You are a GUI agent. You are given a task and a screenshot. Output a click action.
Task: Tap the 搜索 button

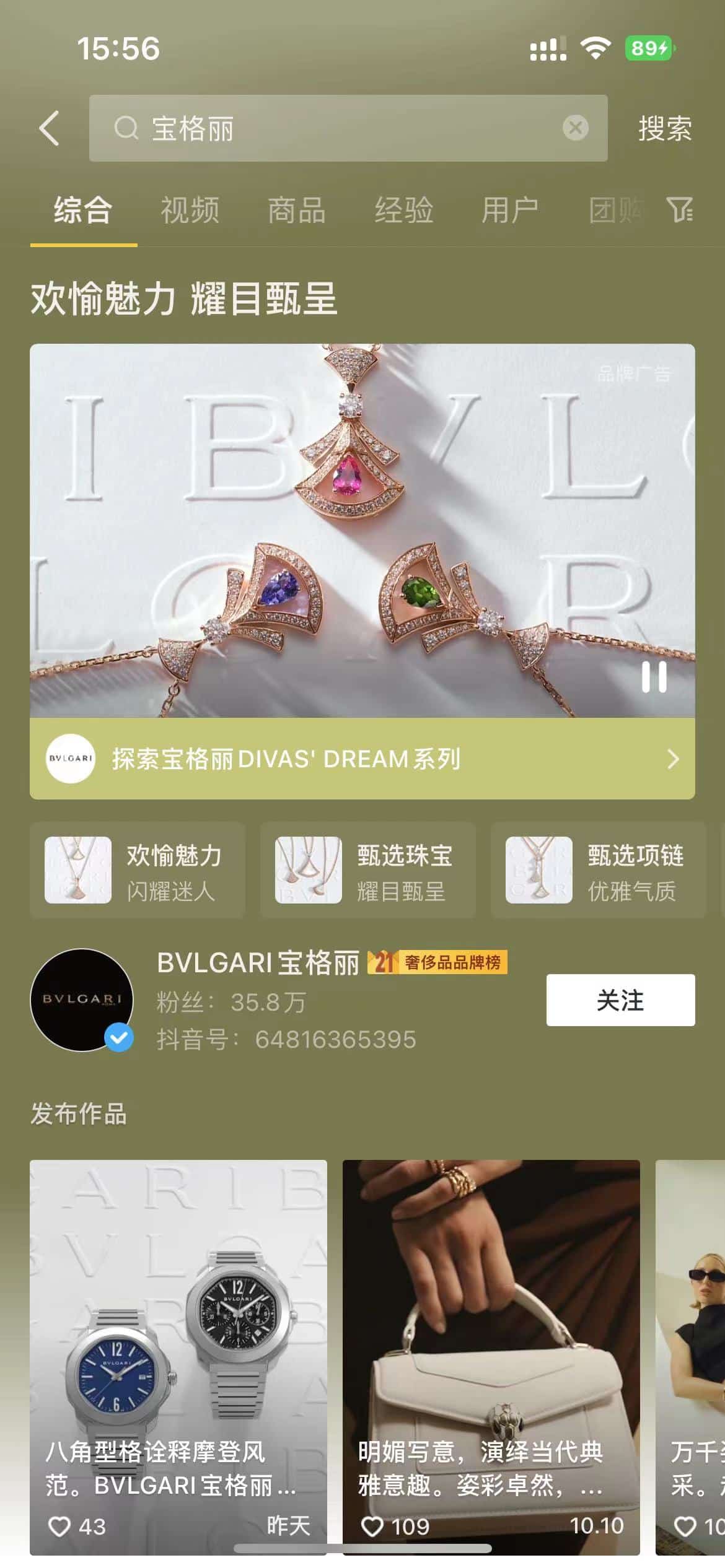point(664,128)
